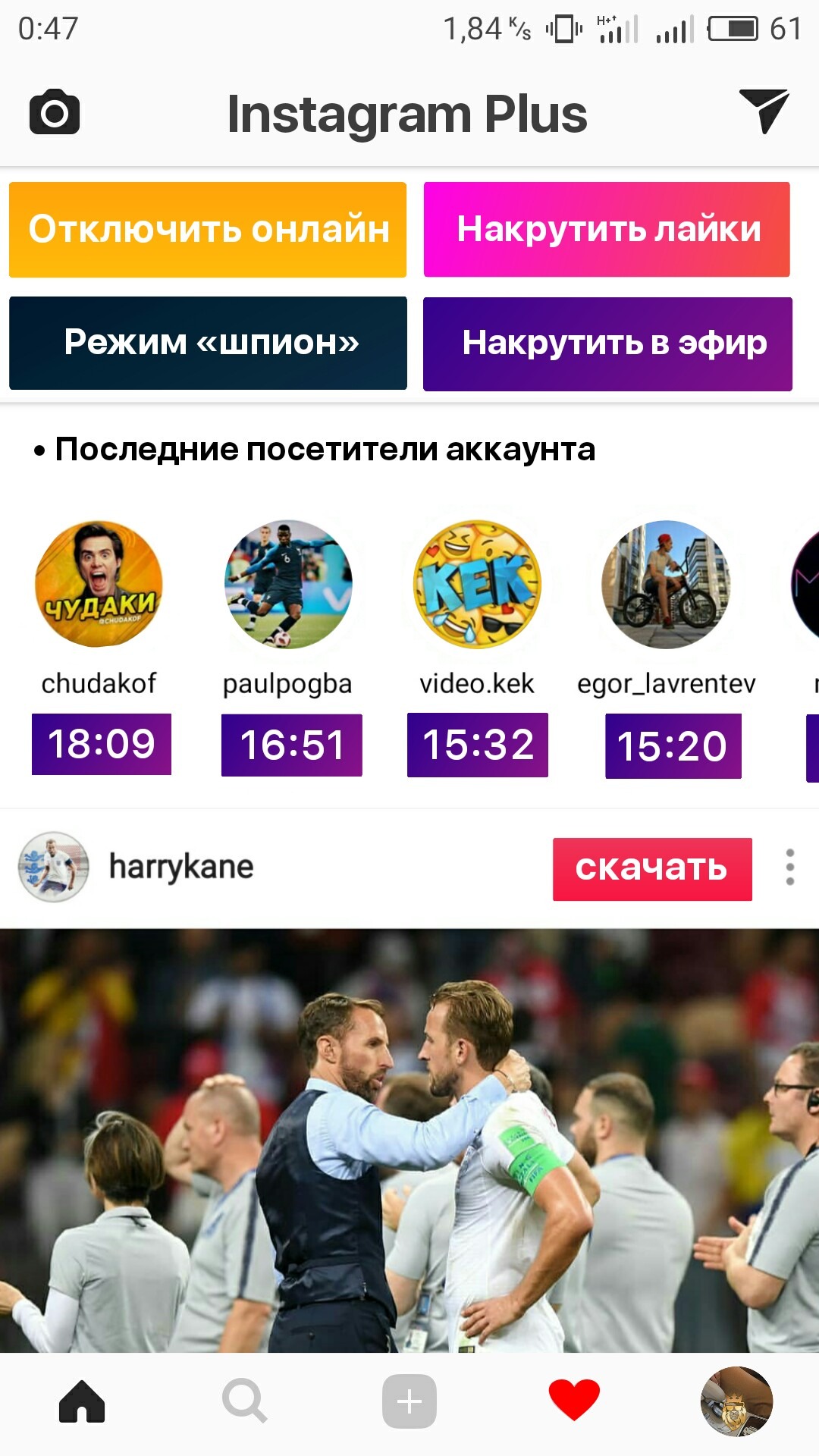Switch to the search tab

[x=245, y=1401]
